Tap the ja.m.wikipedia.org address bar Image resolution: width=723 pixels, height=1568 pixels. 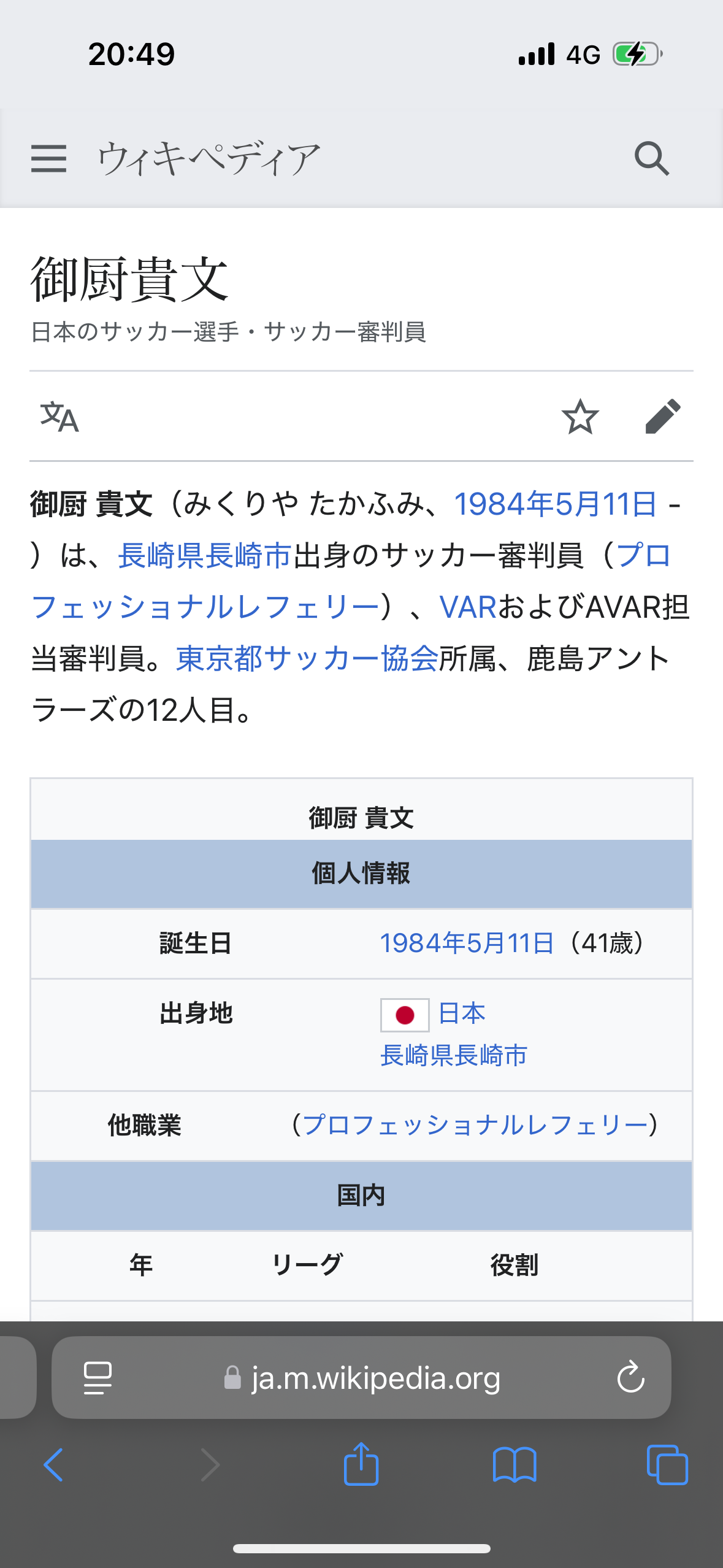pos(361,1378)
